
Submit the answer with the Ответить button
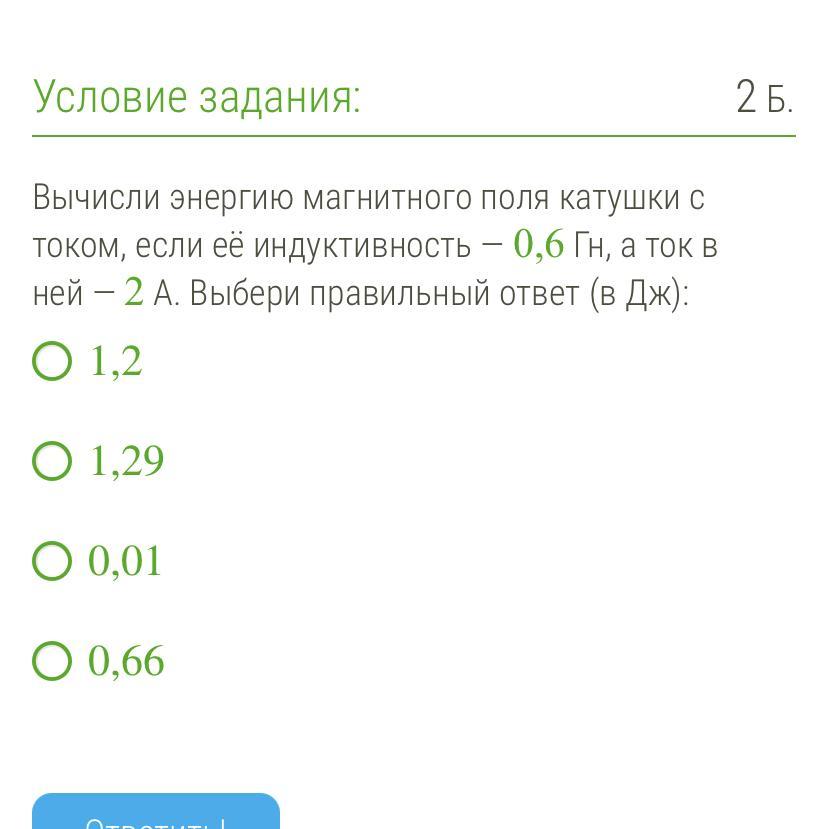tap(156, 814)
